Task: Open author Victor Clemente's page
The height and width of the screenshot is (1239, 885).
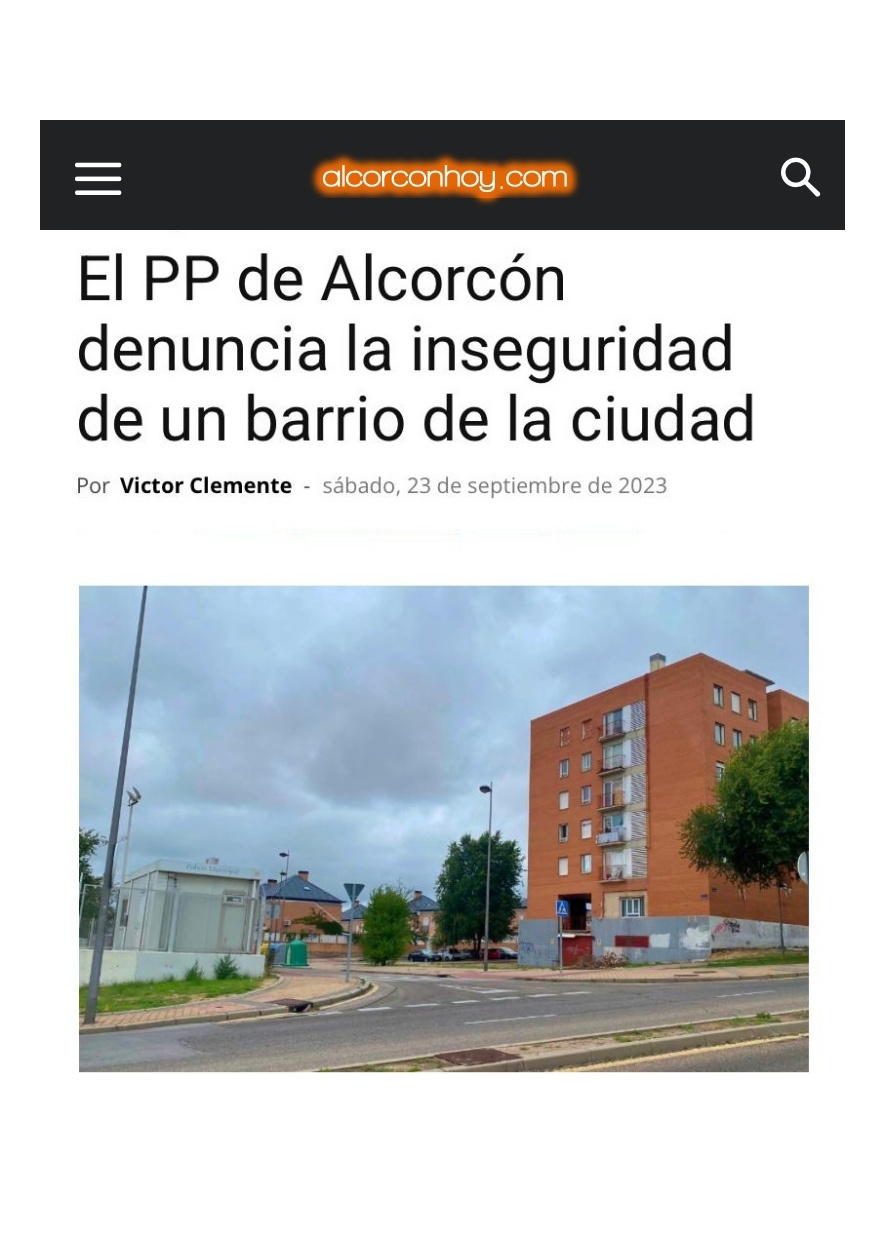Action: [x=205, y=486]
